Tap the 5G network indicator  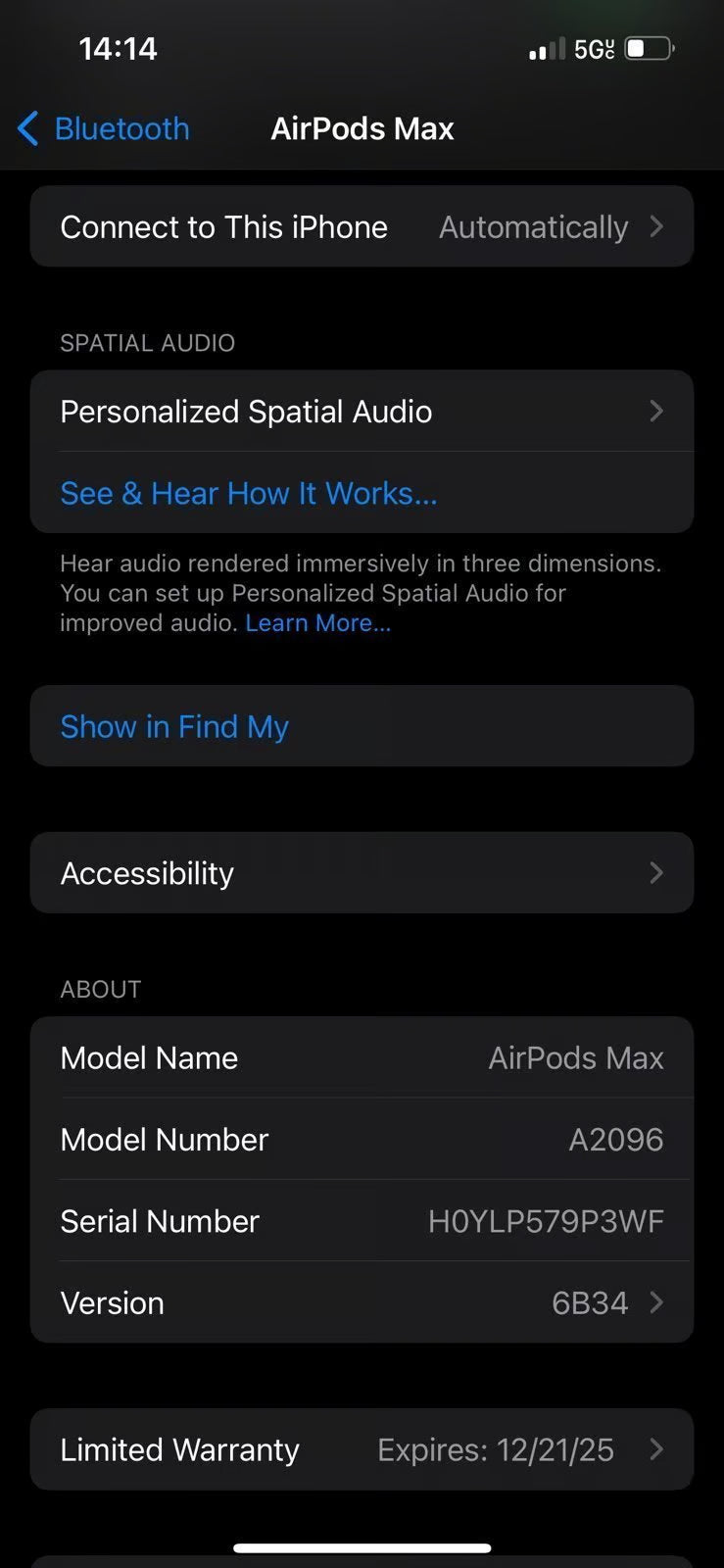[x=590, y=48]
